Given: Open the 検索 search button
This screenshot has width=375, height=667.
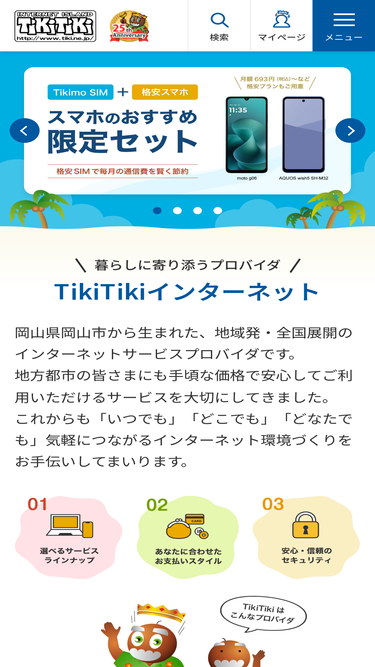Looking at the screenshot, I should point(219,26).
